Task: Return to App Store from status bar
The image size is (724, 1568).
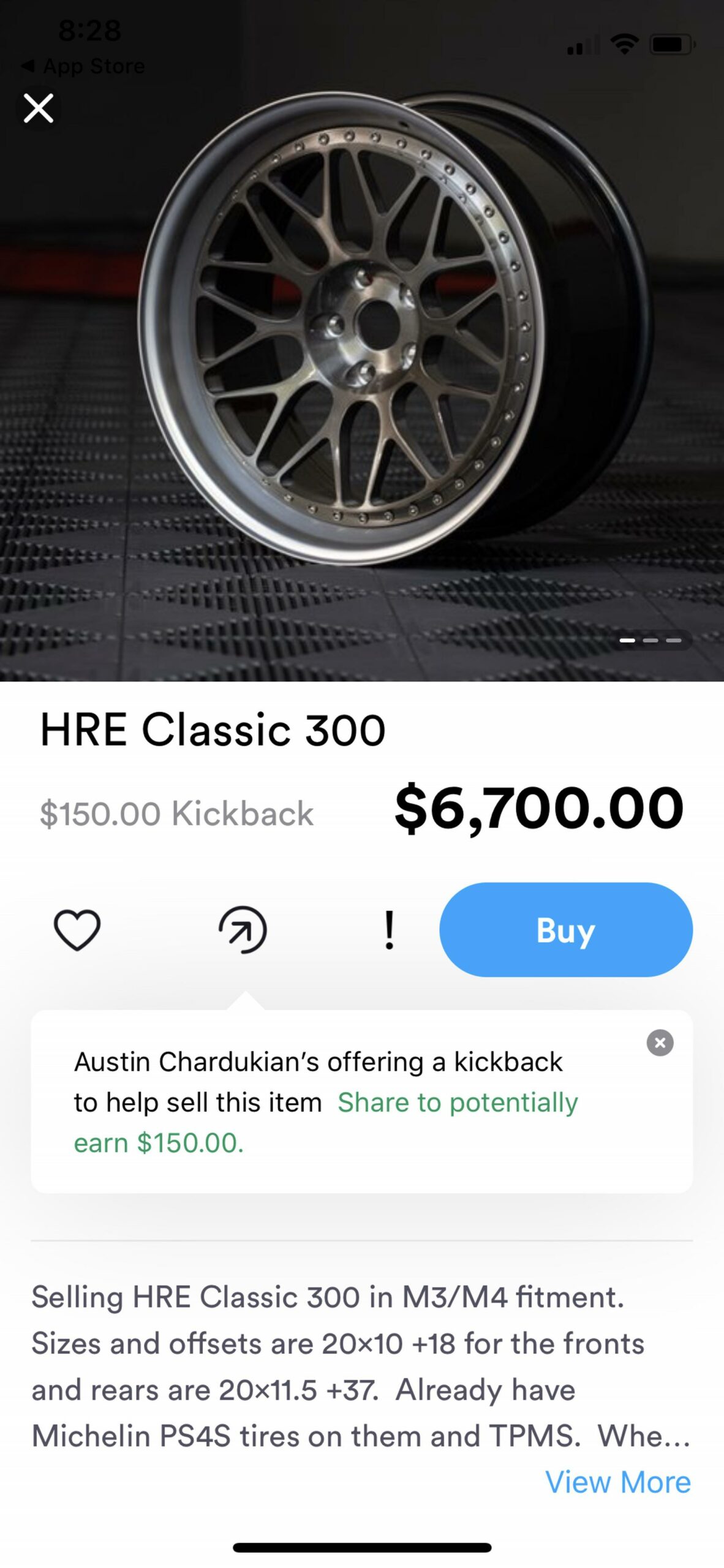Action: [83, 66]
